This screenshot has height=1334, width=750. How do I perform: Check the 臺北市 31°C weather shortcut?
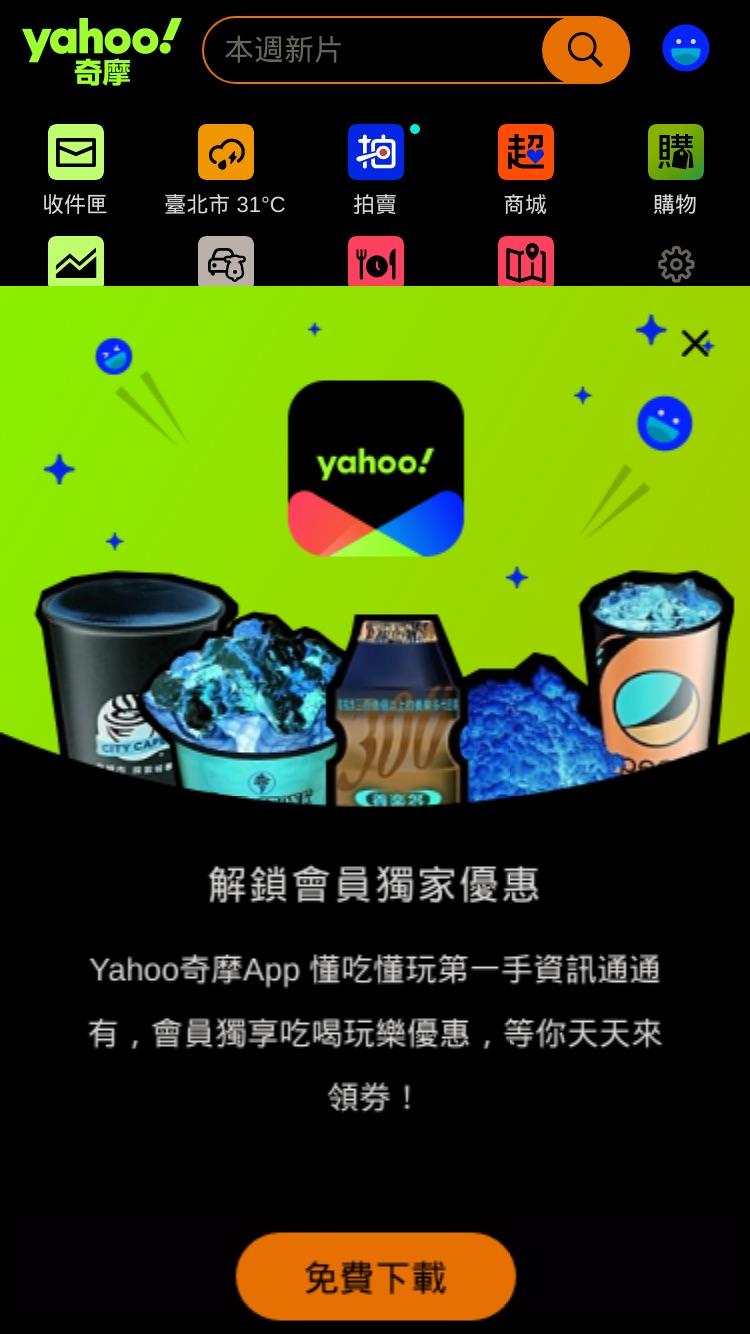tap(225, 170)
